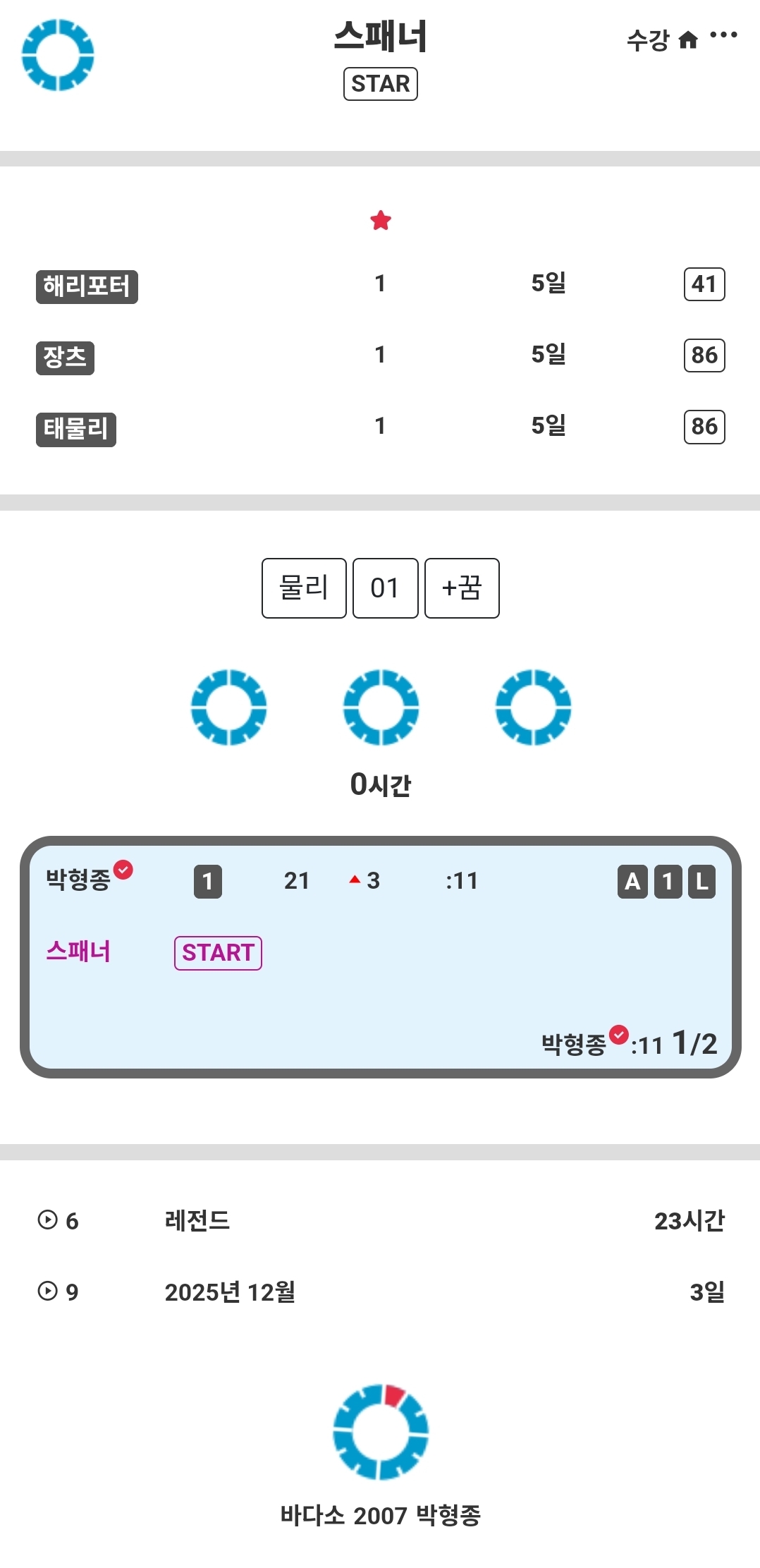Tap the 수강 link at the top
The image size is (760, 1568).
point(647,40)
